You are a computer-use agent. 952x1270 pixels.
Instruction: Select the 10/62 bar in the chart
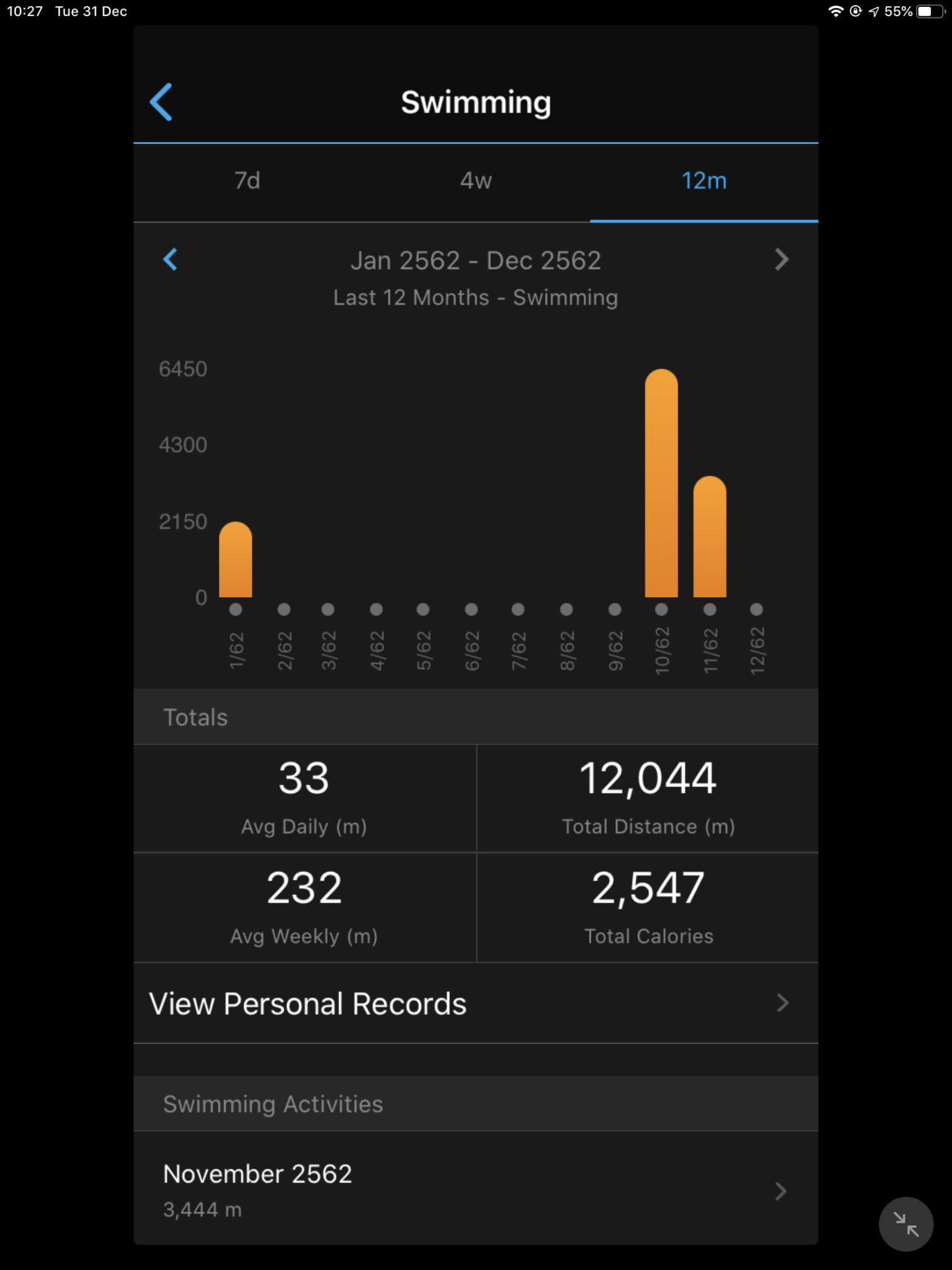tap(661, 484)
